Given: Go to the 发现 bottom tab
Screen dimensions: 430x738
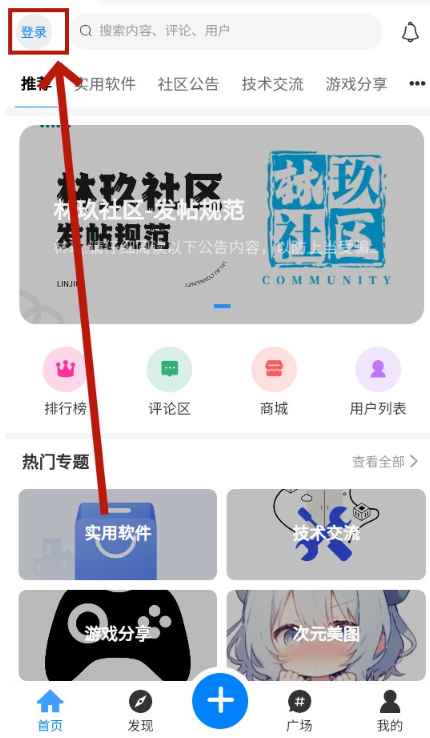Looking at the screenshot, I should (x=140, y=711).
